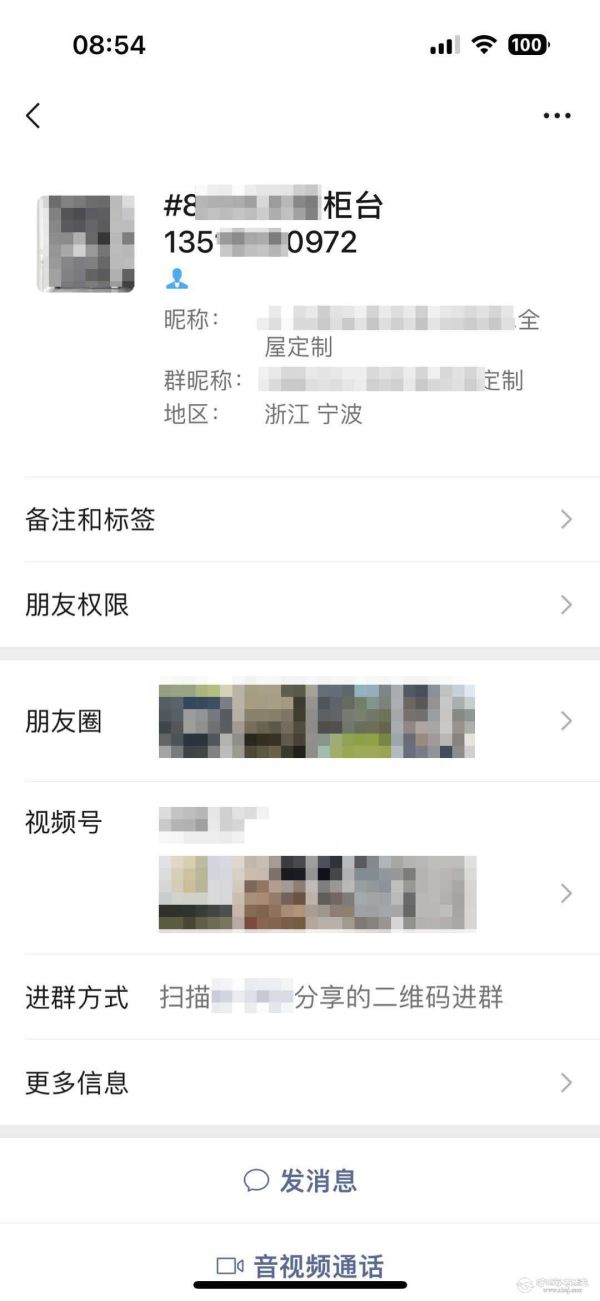
Task: Tap 发消息 to send a message
Action: (300, 1181)
